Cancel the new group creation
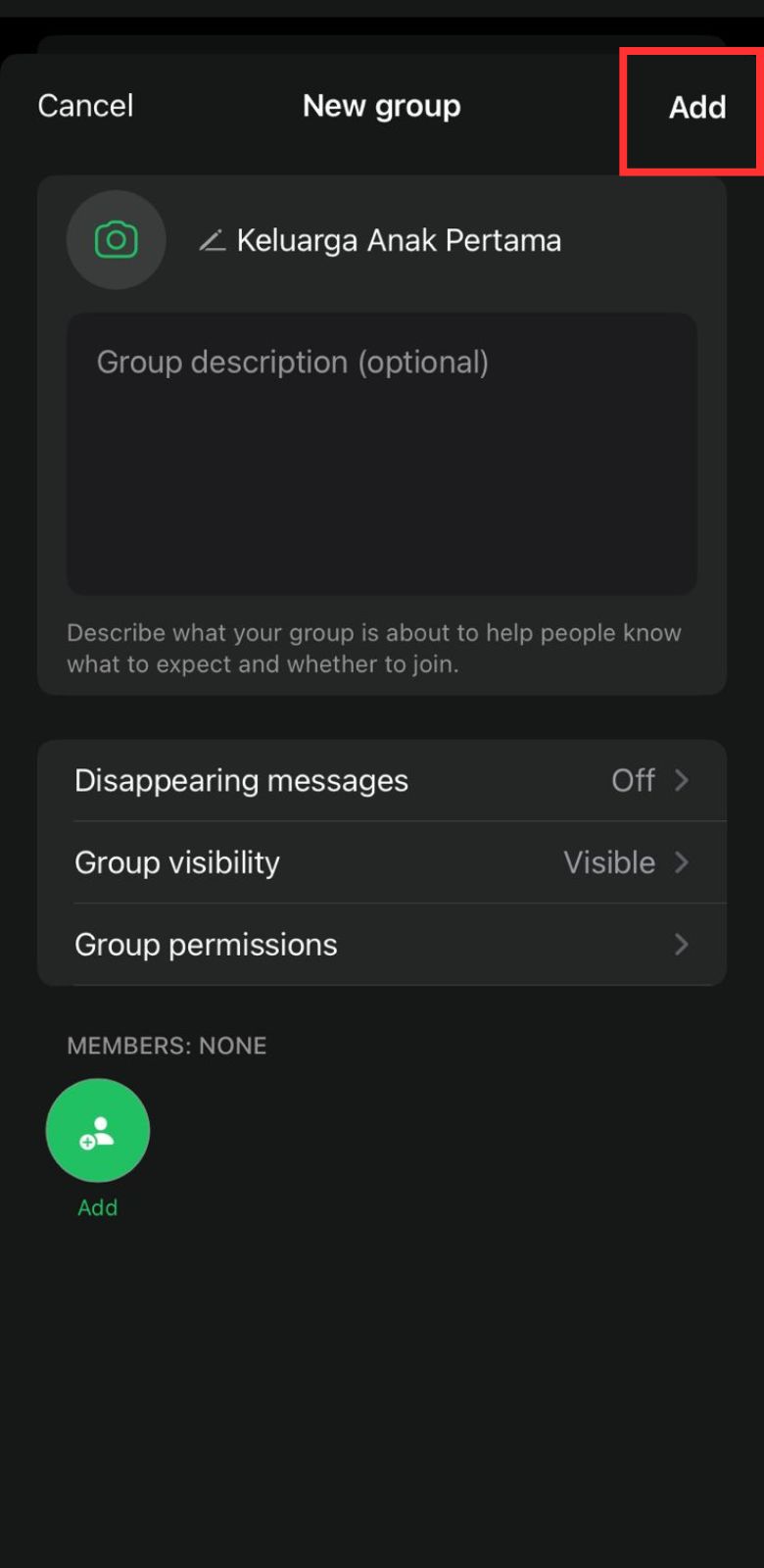 pos(85,106)
